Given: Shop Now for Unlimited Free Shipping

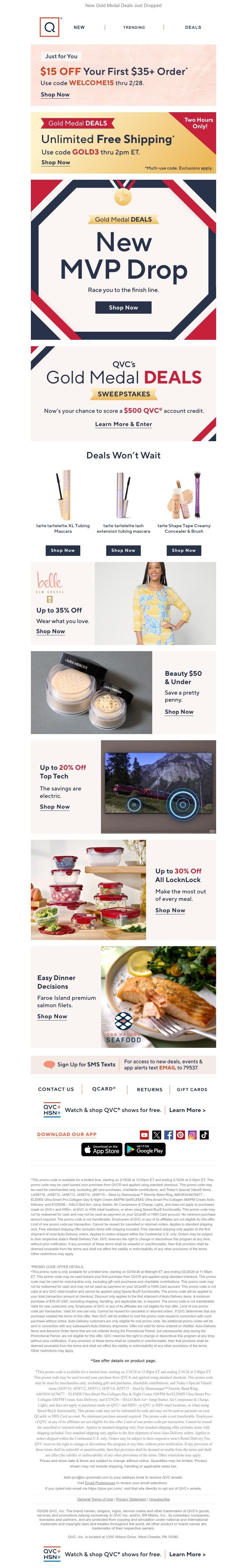Looking at the screenshot, I should click(56, 162).
